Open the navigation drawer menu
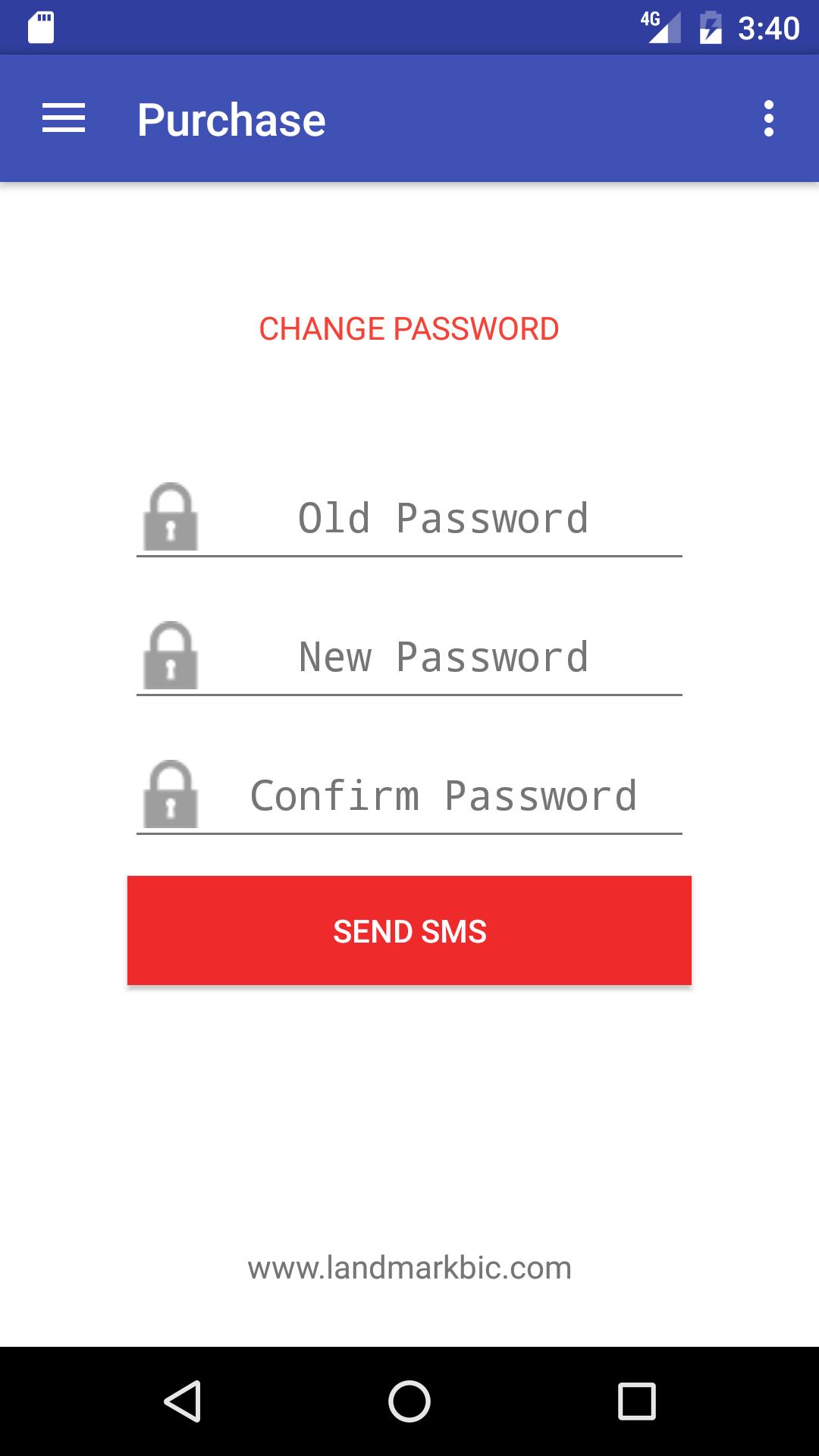The width and height of the screenshot is (819, 1456). (64, 119)
